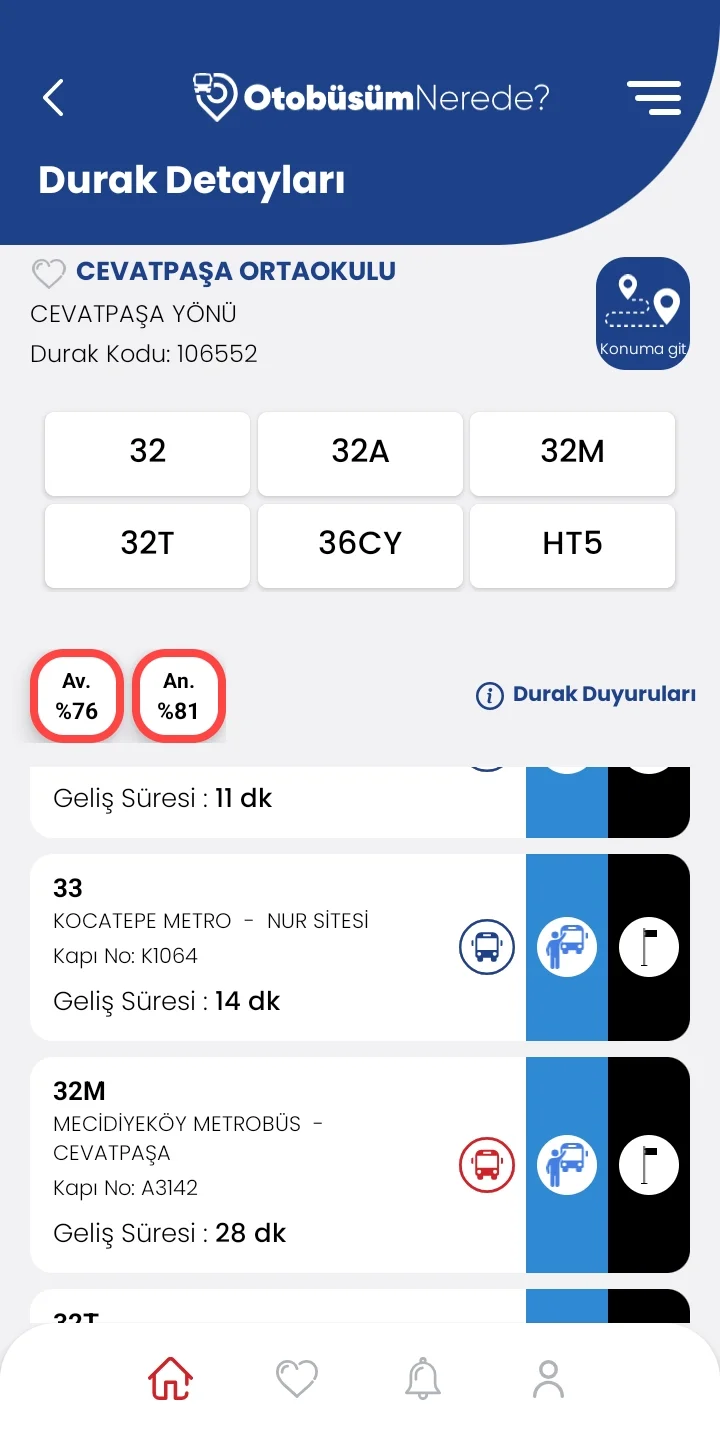Tap the An. %81 badge

click(x=179, y=696)
